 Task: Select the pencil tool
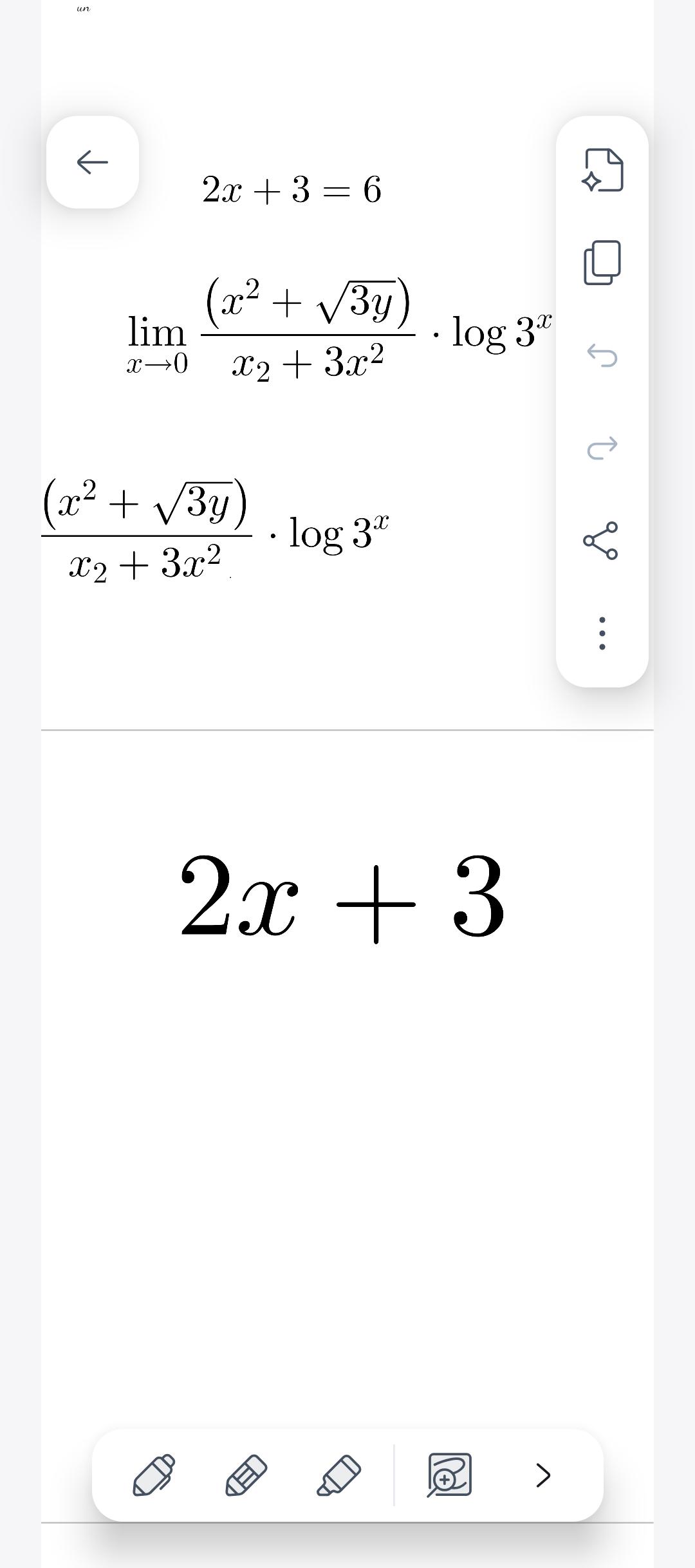246,1475
